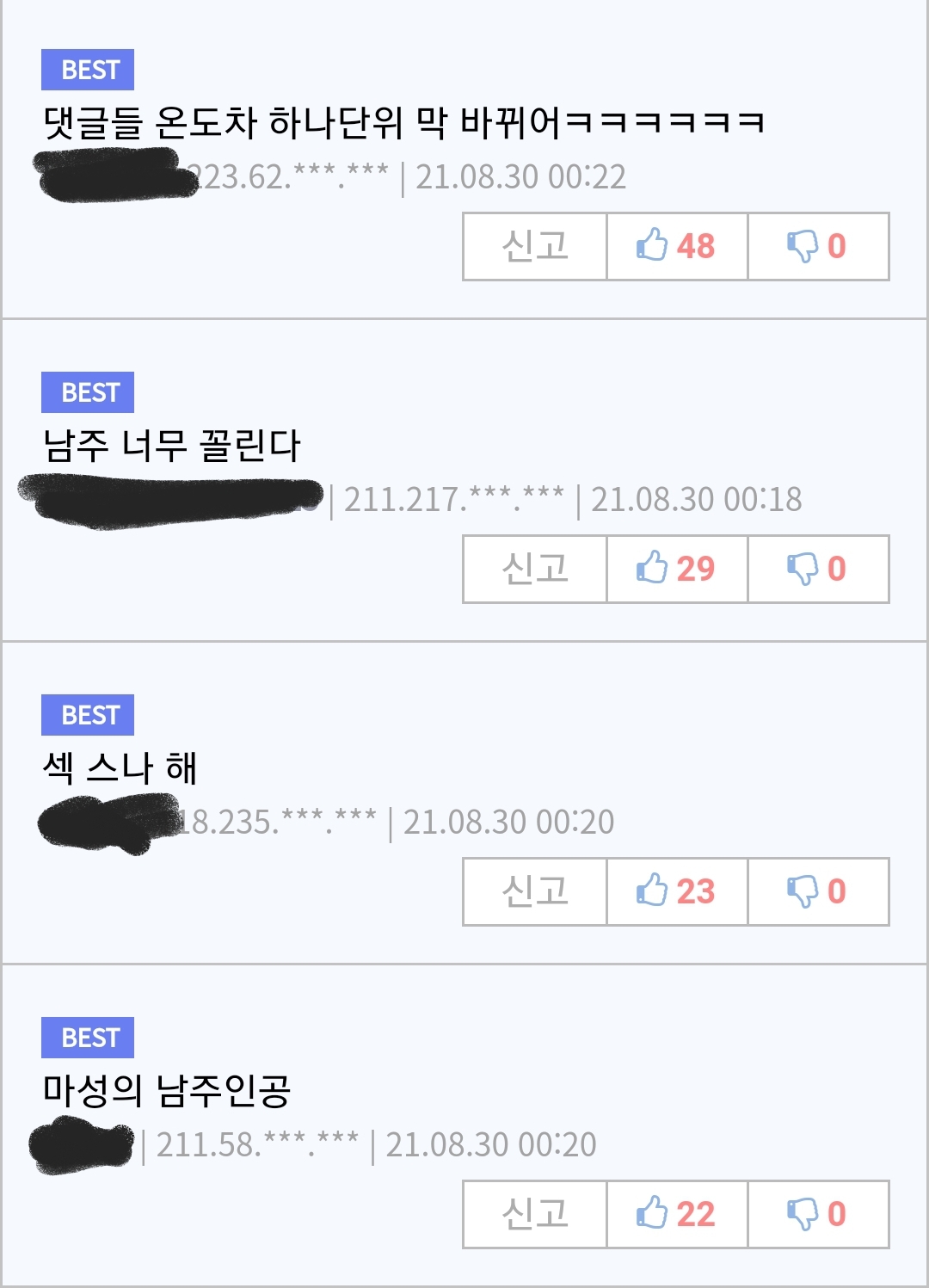Report the comment '마성의 남주인공'

(534, 1214)
